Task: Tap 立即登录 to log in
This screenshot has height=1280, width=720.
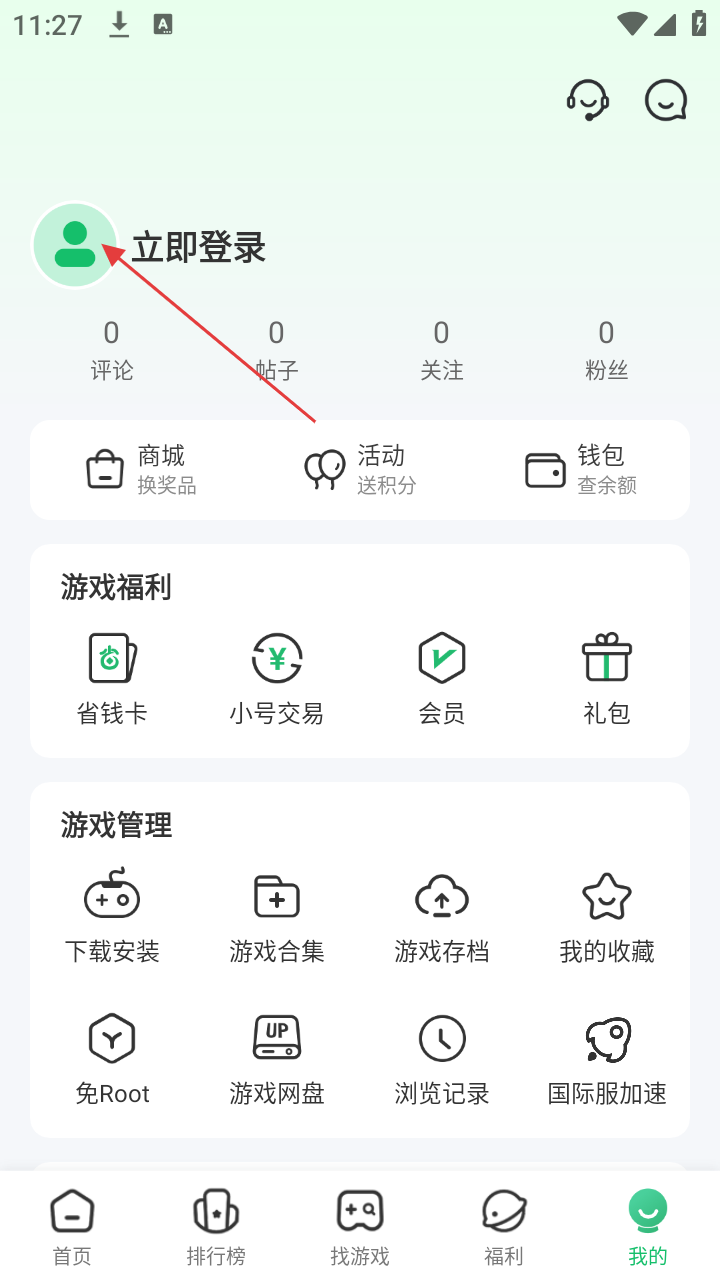Action: 198,247
